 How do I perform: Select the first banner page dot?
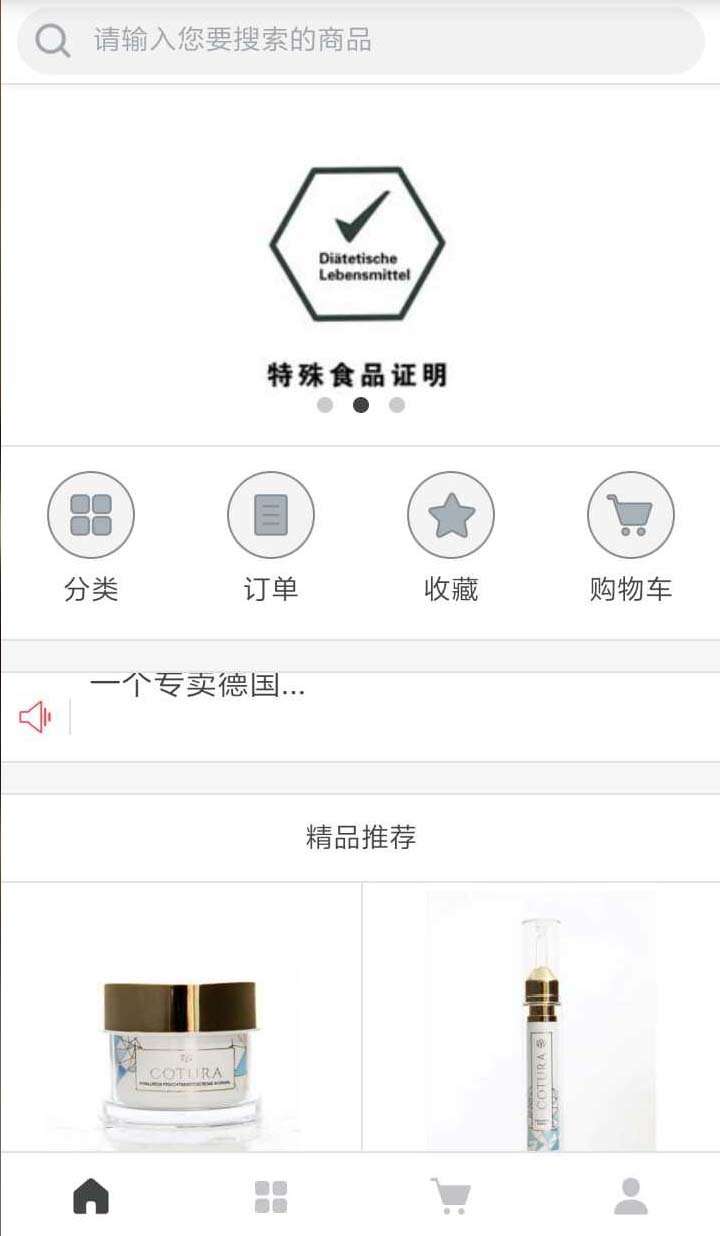pyautogui.click(x=325, y=405)
